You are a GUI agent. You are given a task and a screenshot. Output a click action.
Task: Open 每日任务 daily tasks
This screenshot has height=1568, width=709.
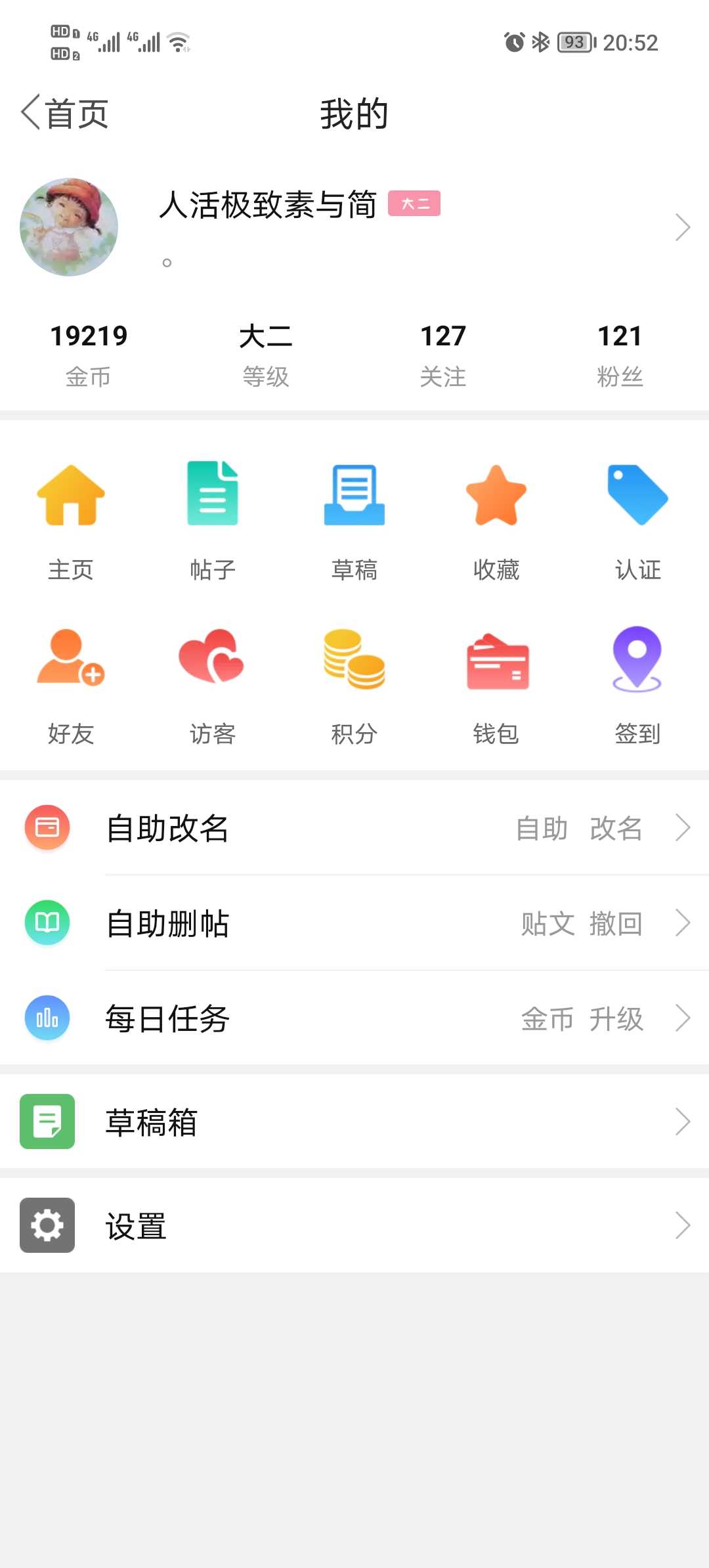pos(354,1018)
